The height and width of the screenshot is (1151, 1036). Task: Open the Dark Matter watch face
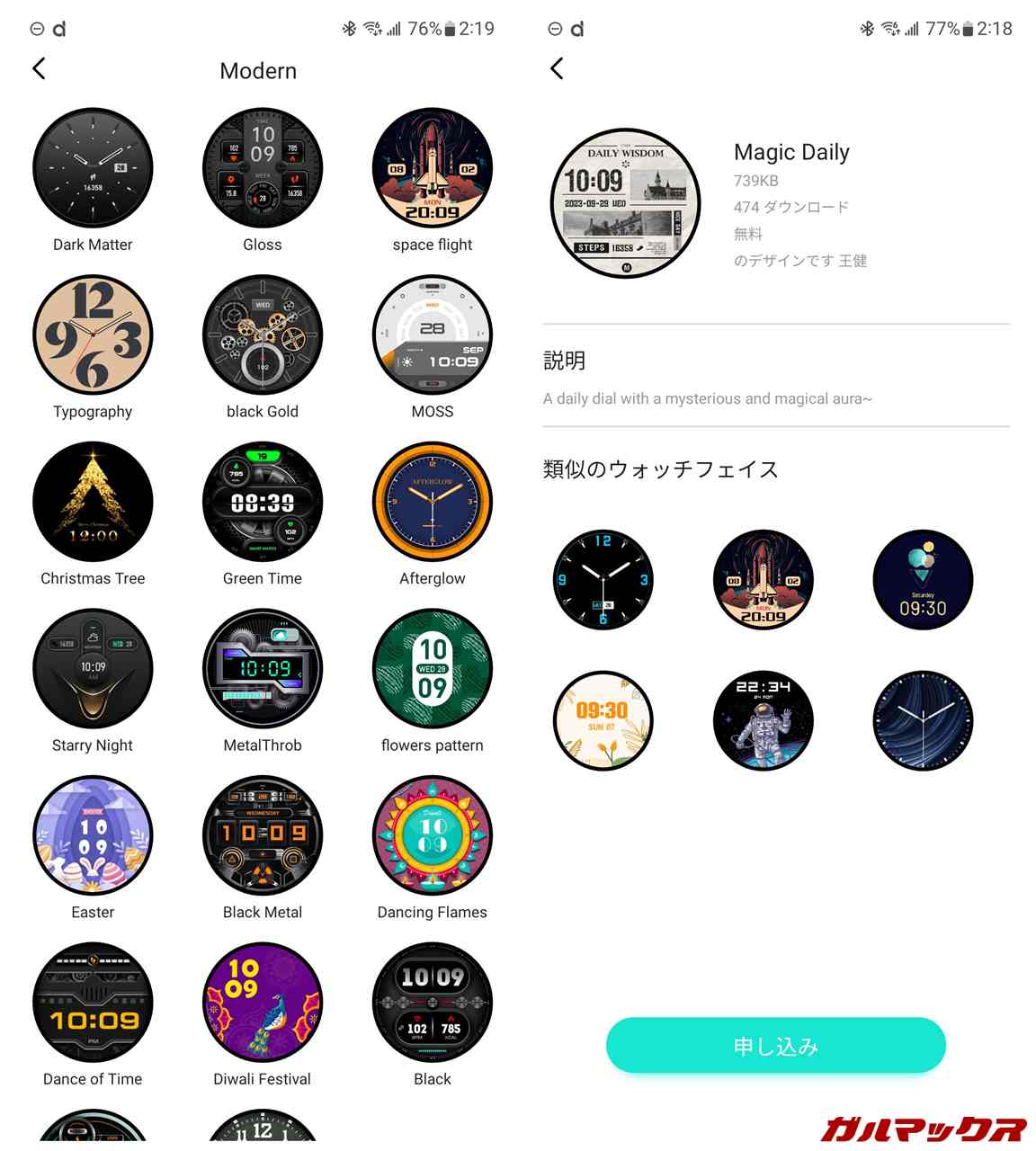pos(93,169)
